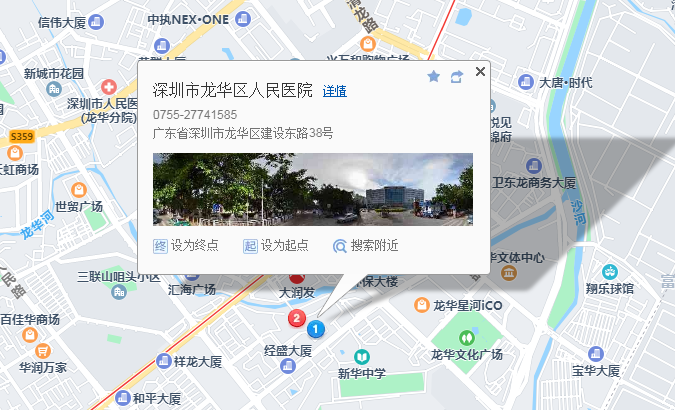Select red map marker number 2
675x410 pixels.
point(297,318)
